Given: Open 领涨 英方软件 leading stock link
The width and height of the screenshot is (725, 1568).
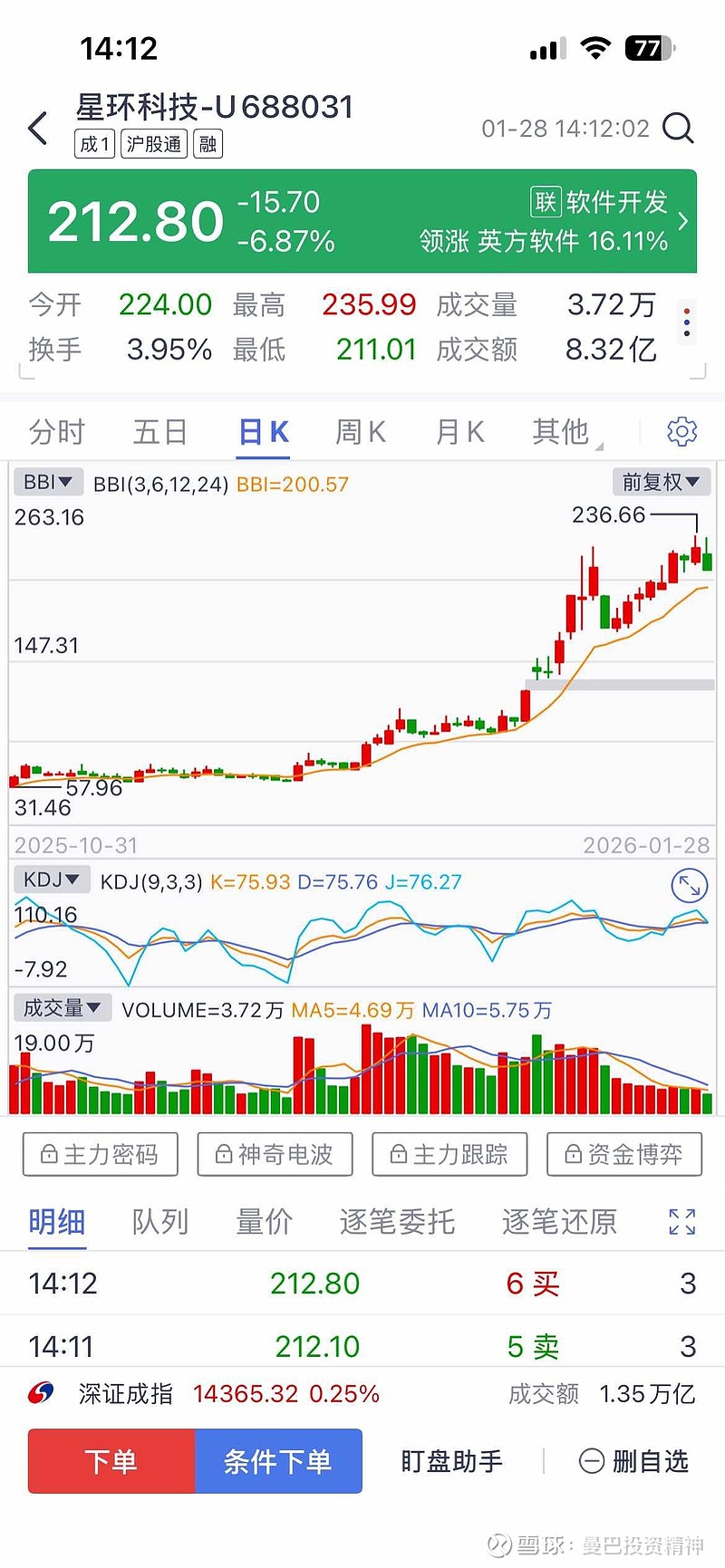Looking at the screenshot, I should point(580,243).
